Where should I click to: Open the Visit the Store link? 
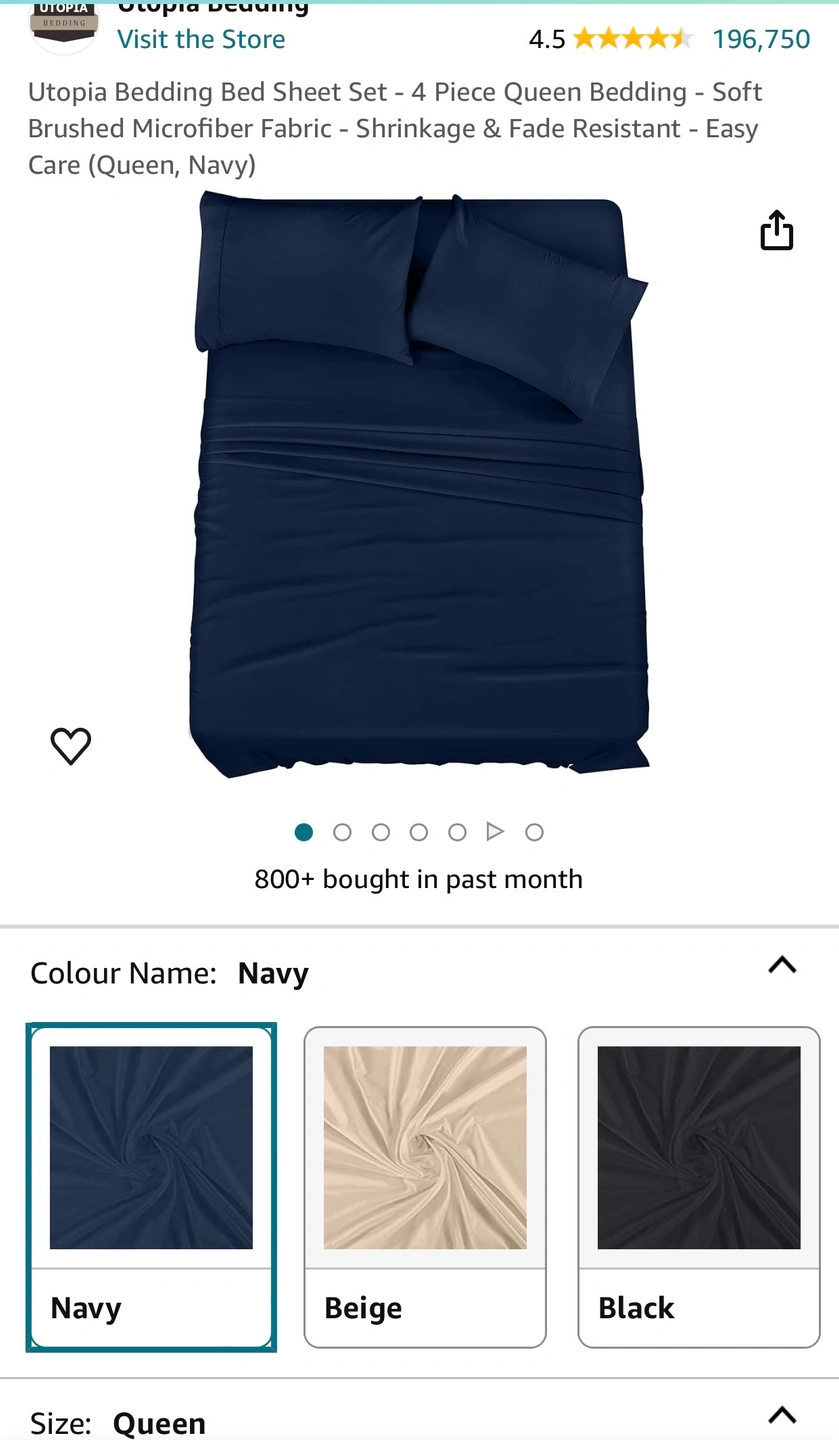click(201, 39)
